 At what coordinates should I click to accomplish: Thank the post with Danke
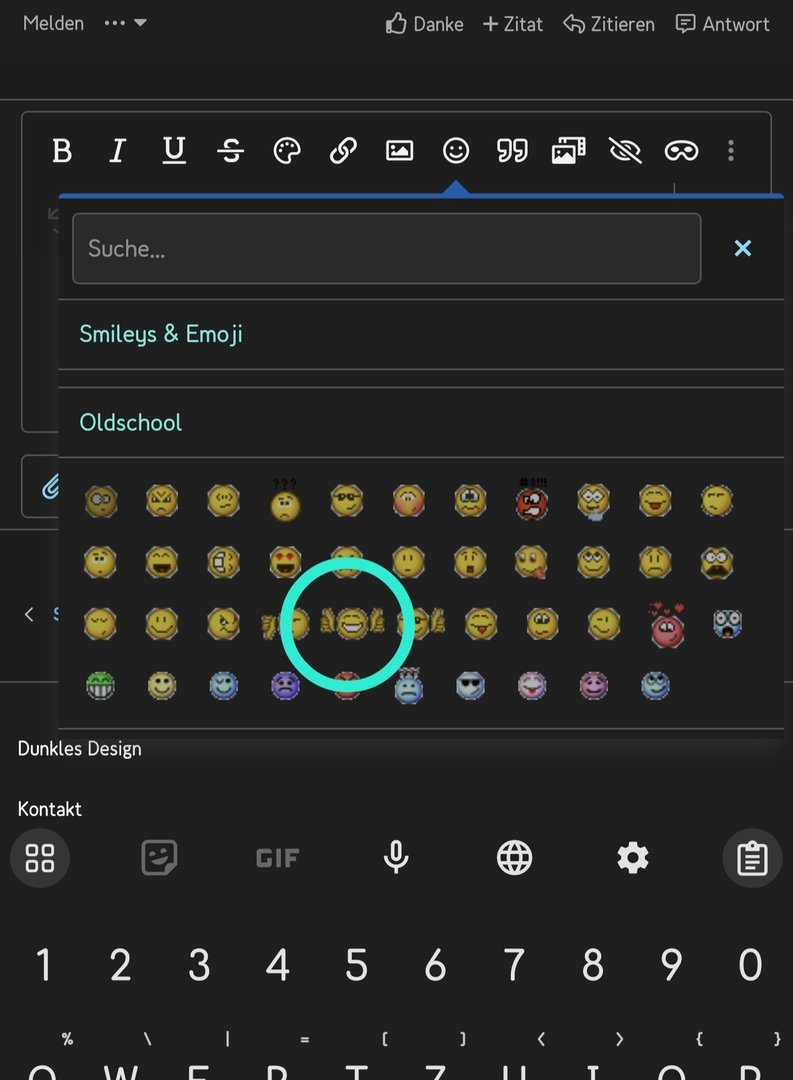[x=425, y=24]
